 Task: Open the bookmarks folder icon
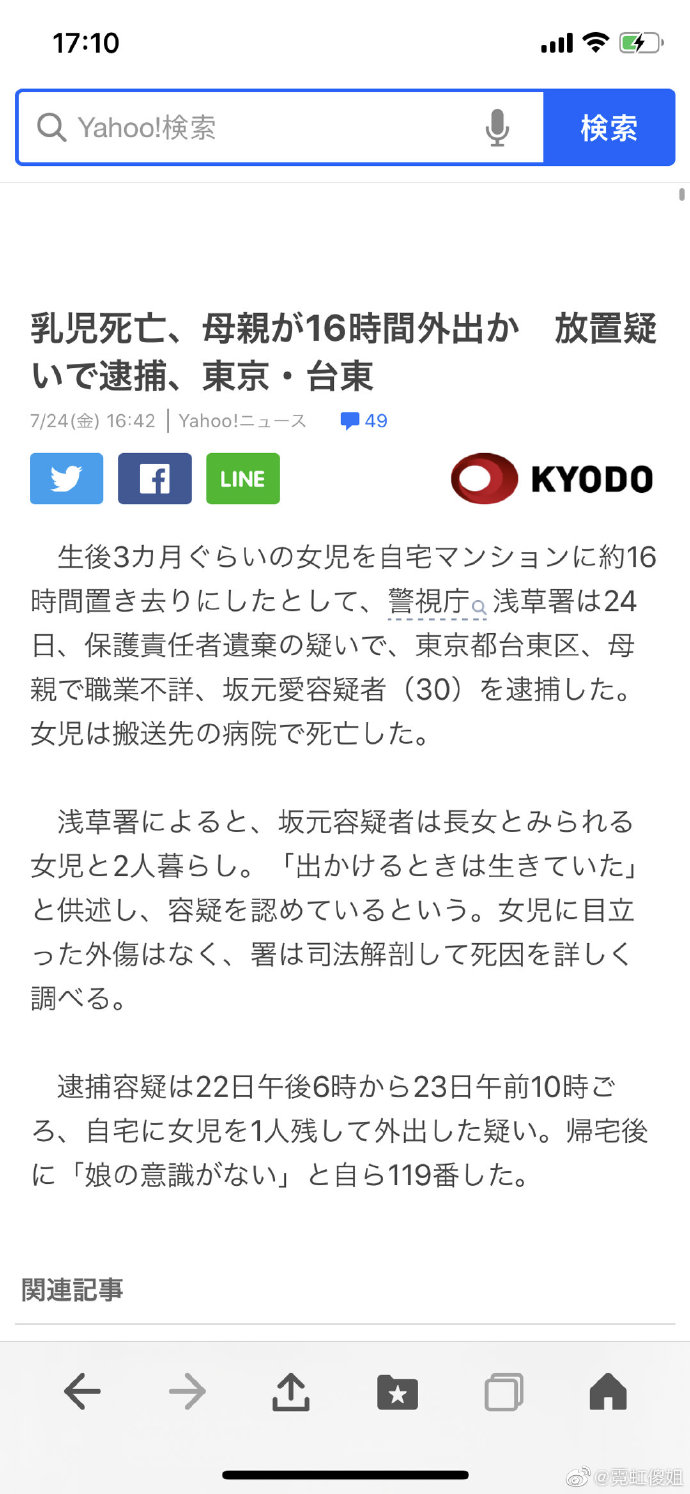397,1391
